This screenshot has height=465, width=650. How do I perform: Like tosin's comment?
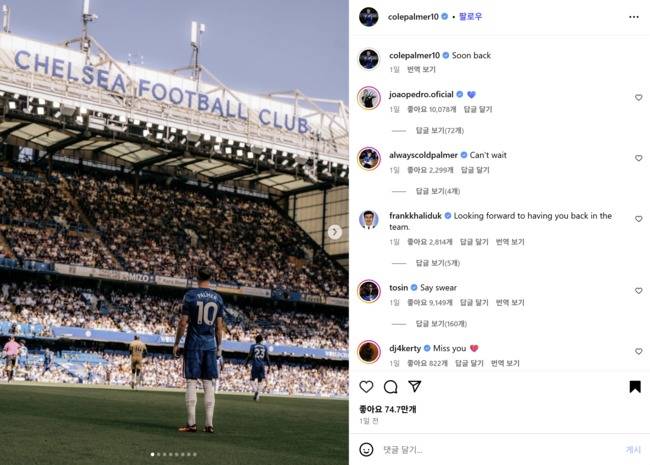point(638,291)
